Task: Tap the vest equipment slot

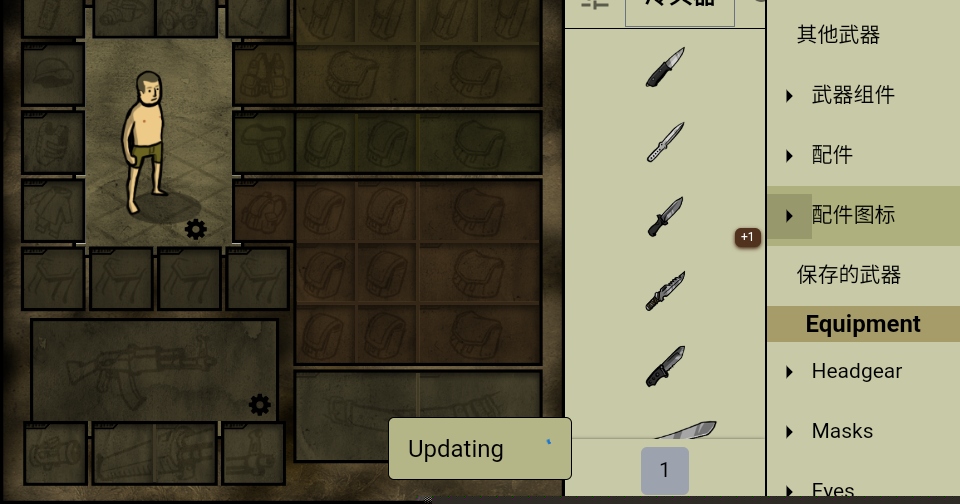Action: pos(264,74)
